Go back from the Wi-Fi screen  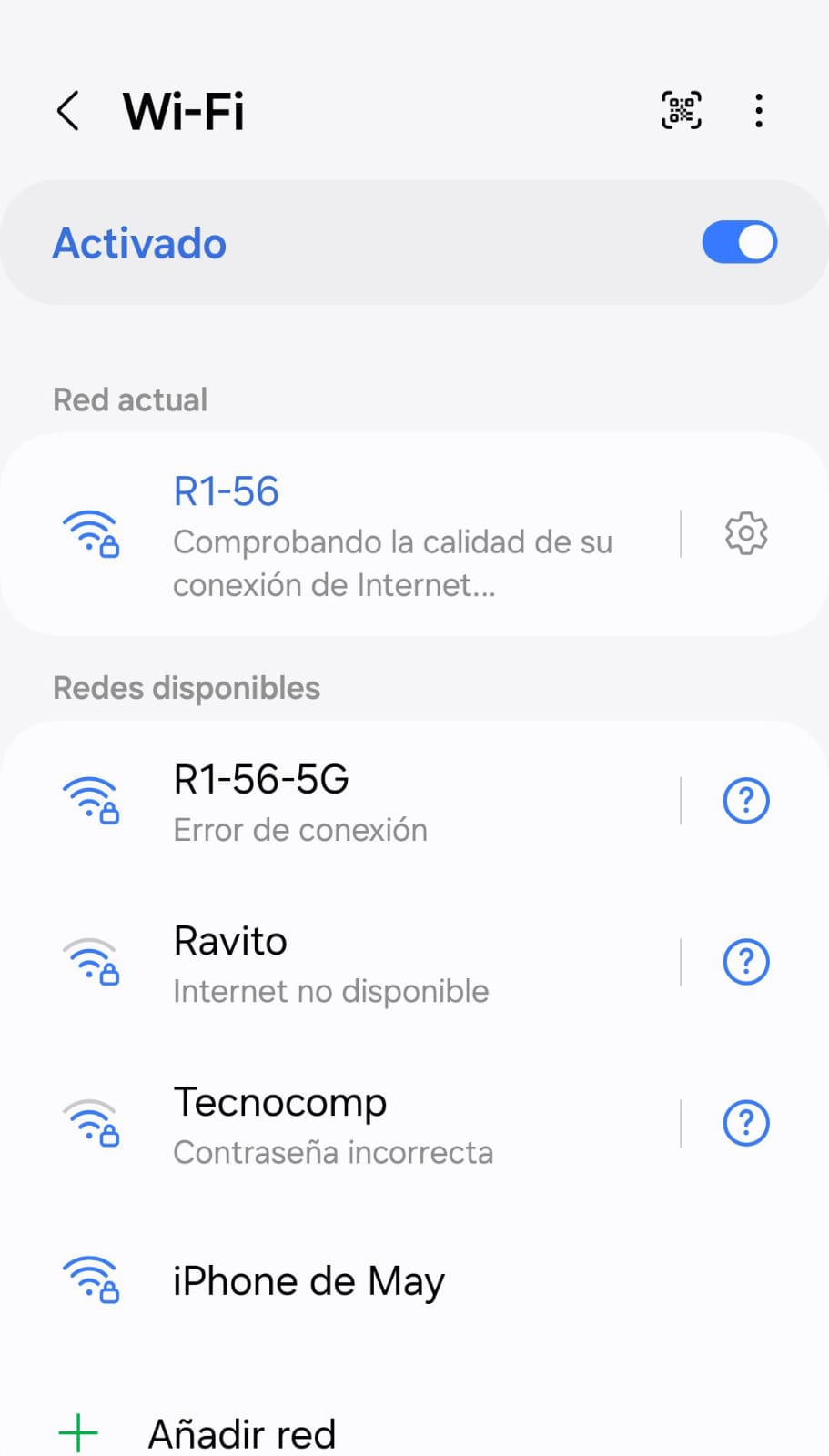pyautogui.click(x=68, y=112)
